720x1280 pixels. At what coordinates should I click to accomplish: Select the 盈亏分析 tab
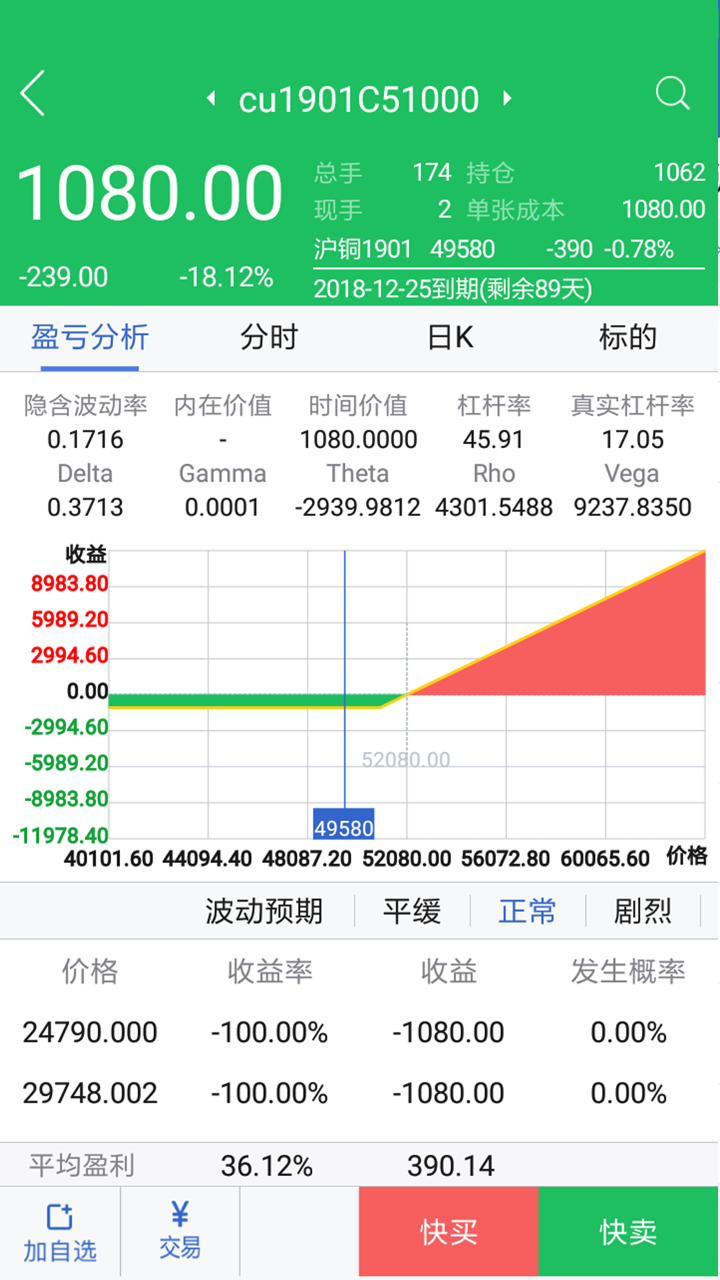point(90,338)
